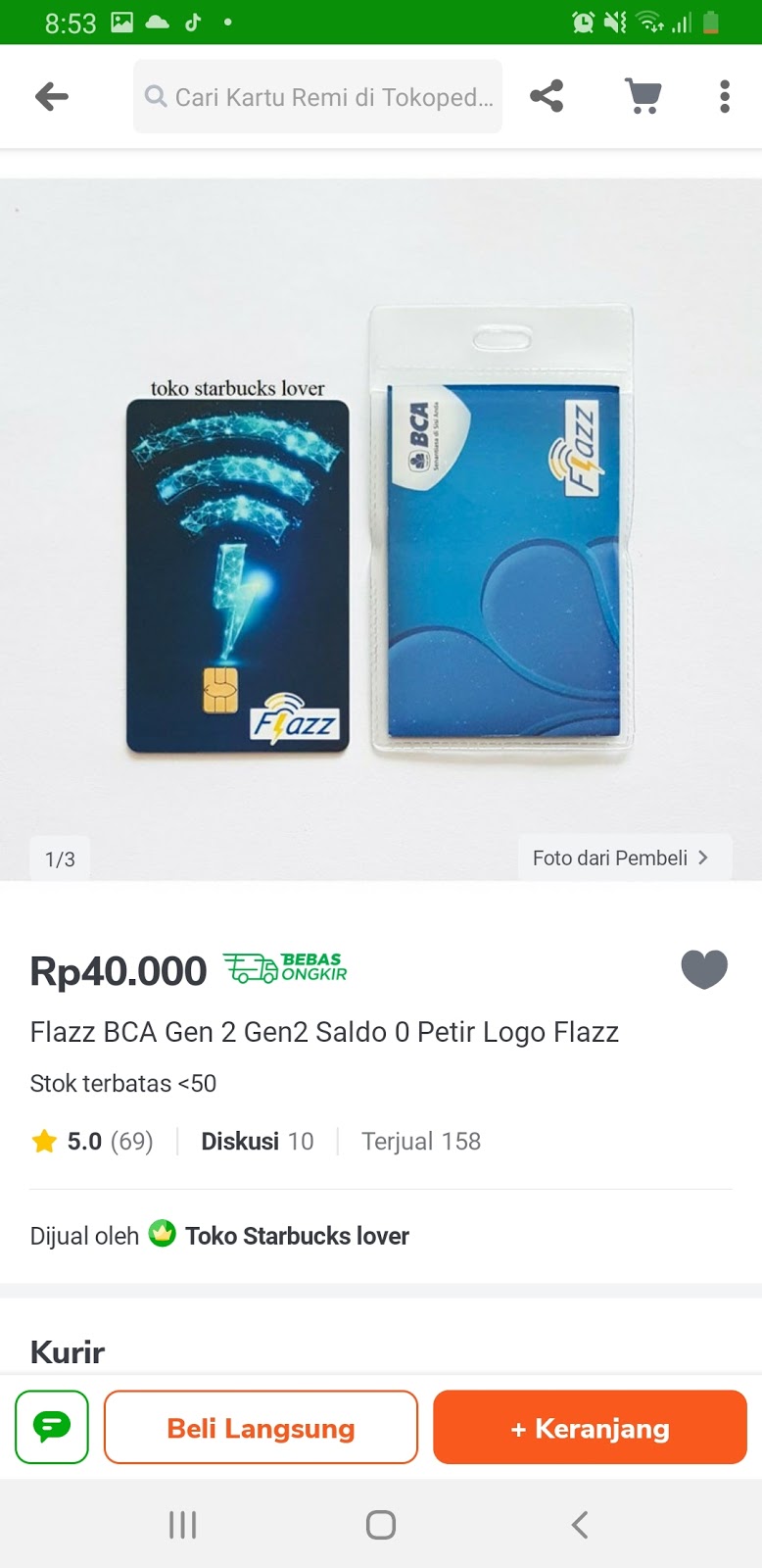Add product to wishlist with heart
Screen dimensions: 762x1568
(704, 969)
